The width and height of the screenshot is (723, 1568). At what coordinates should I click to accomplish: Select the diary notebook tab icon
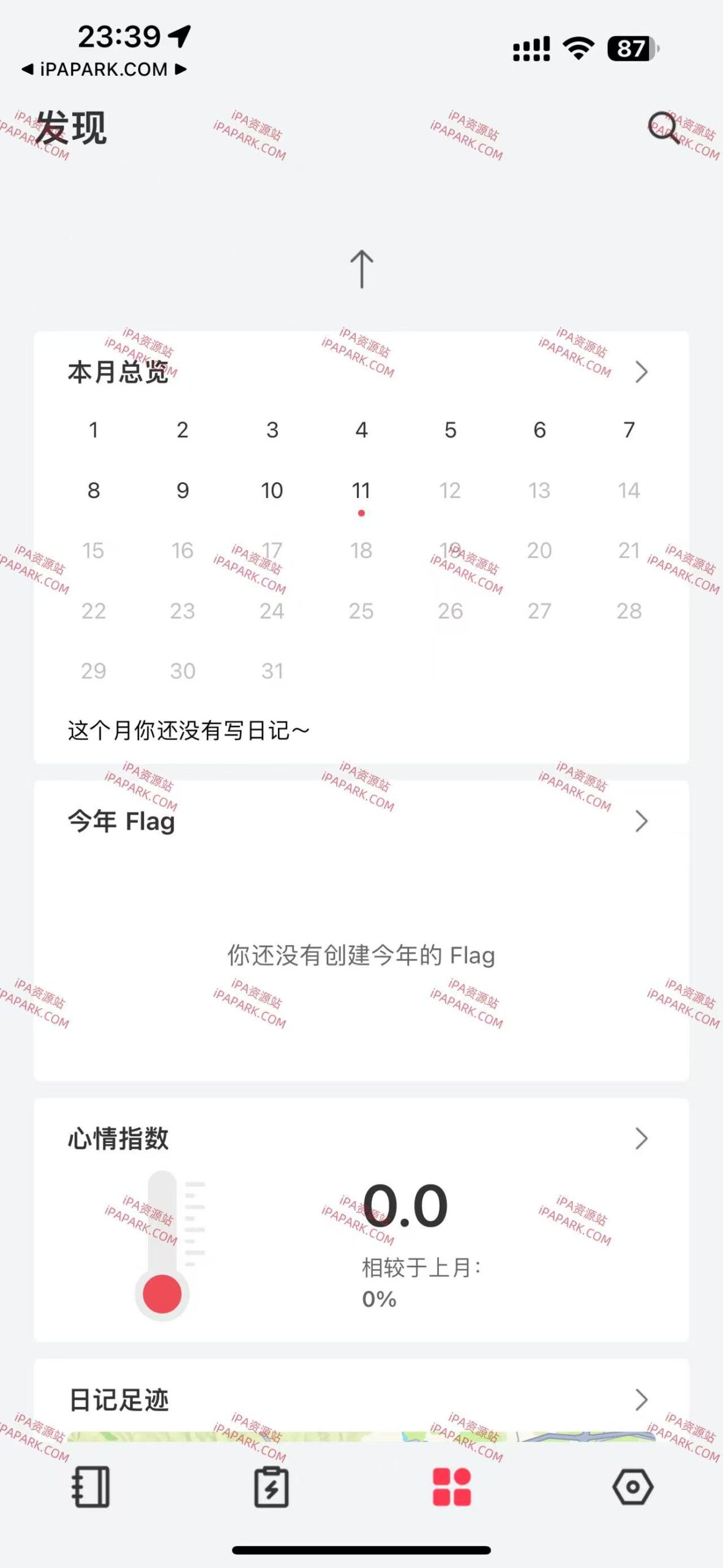[90, 1486]
